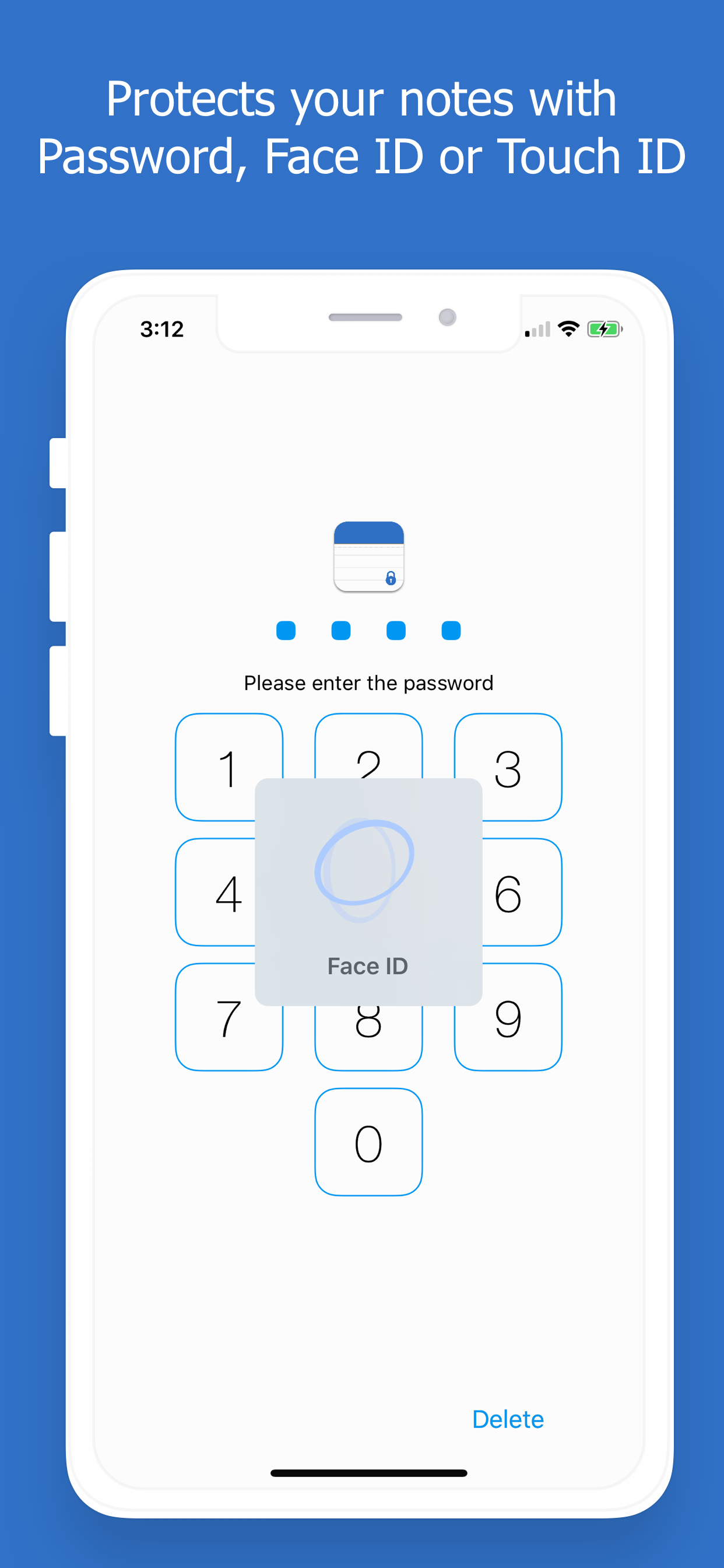
Task: Tap the number 5 key behind Face ID overlay
Action: pos(368,892)
